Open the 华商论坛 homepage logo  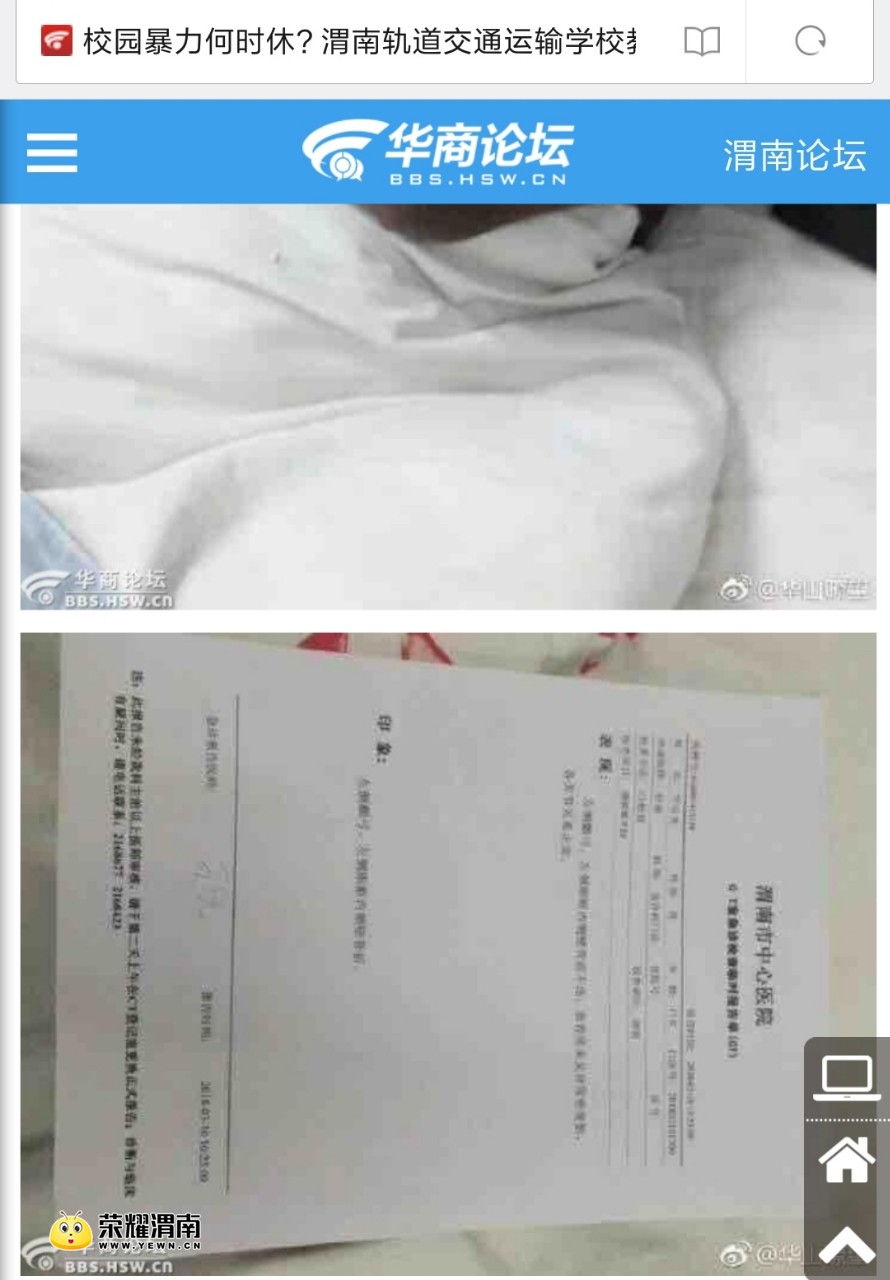(x=438, y=152)
